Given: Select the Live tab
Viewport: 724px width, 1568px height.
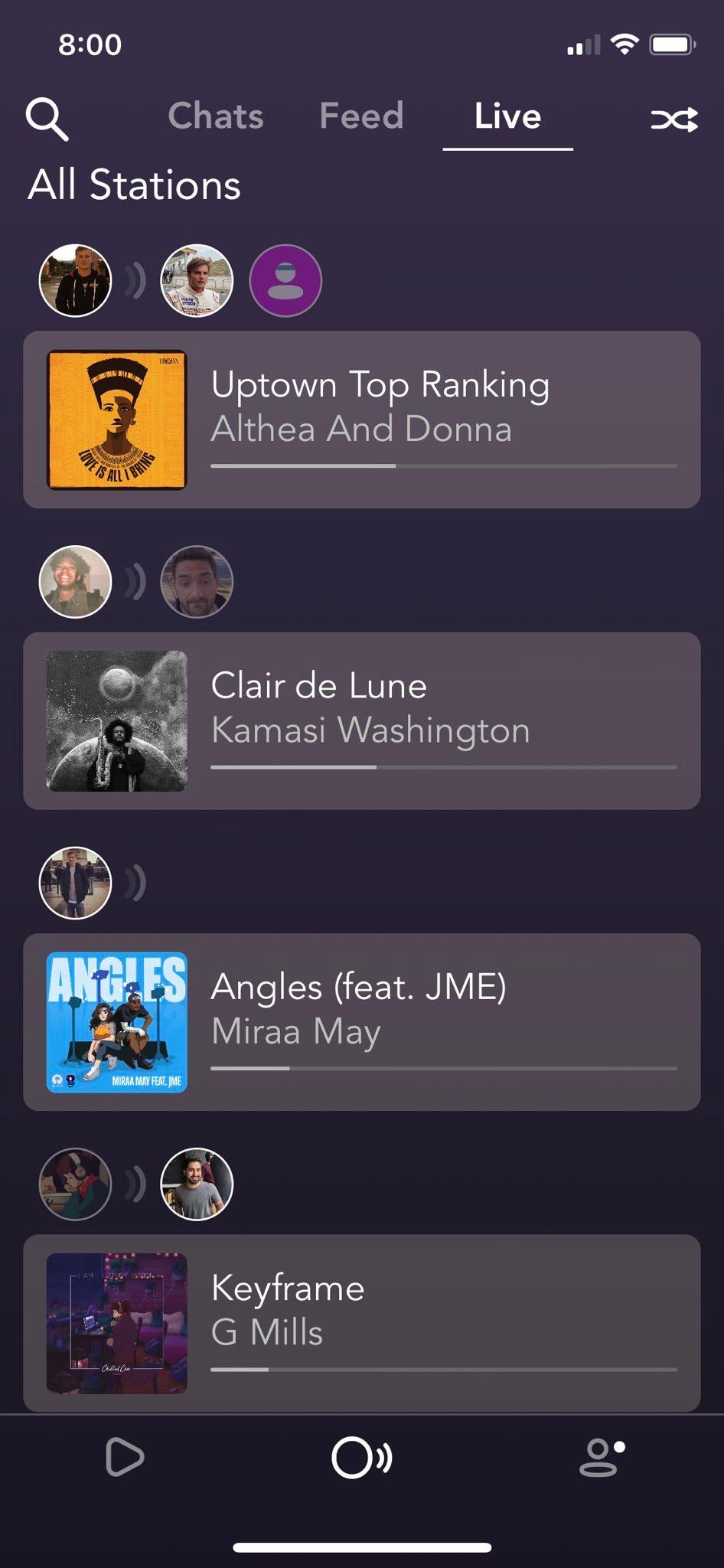Looking at the screenshot, I should pyautogui.click(x=507, y=116).
